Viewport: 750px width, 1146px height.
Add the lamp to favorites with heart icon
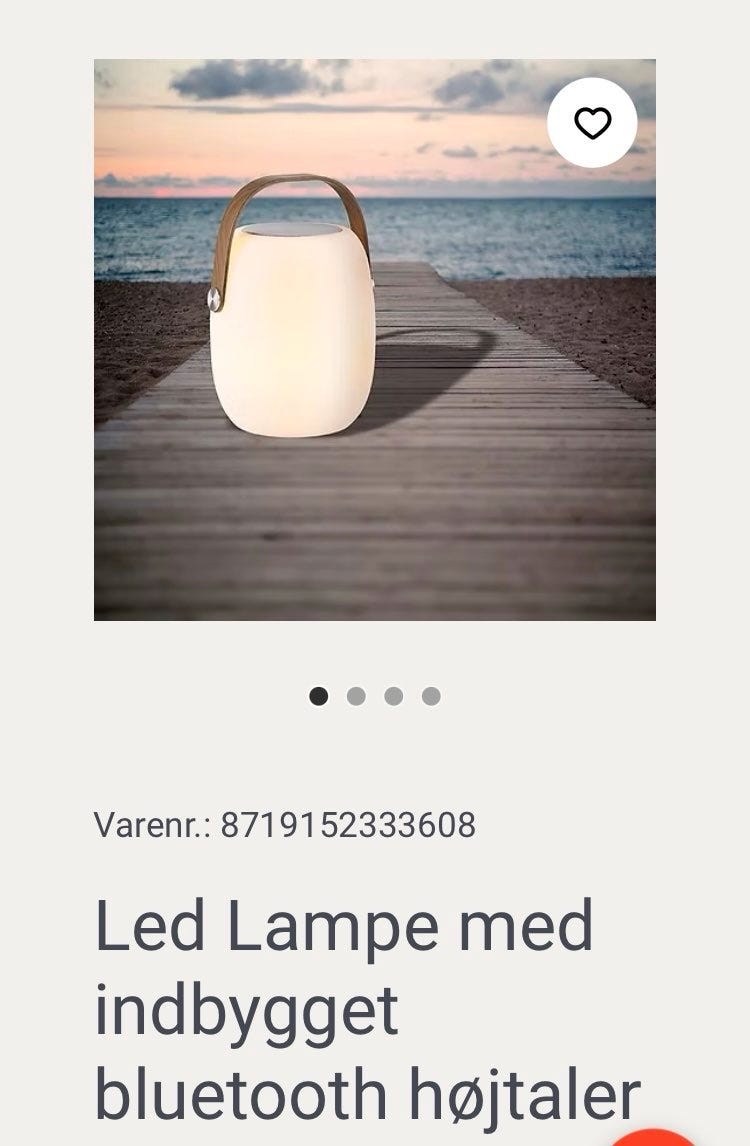coord(592,123)
